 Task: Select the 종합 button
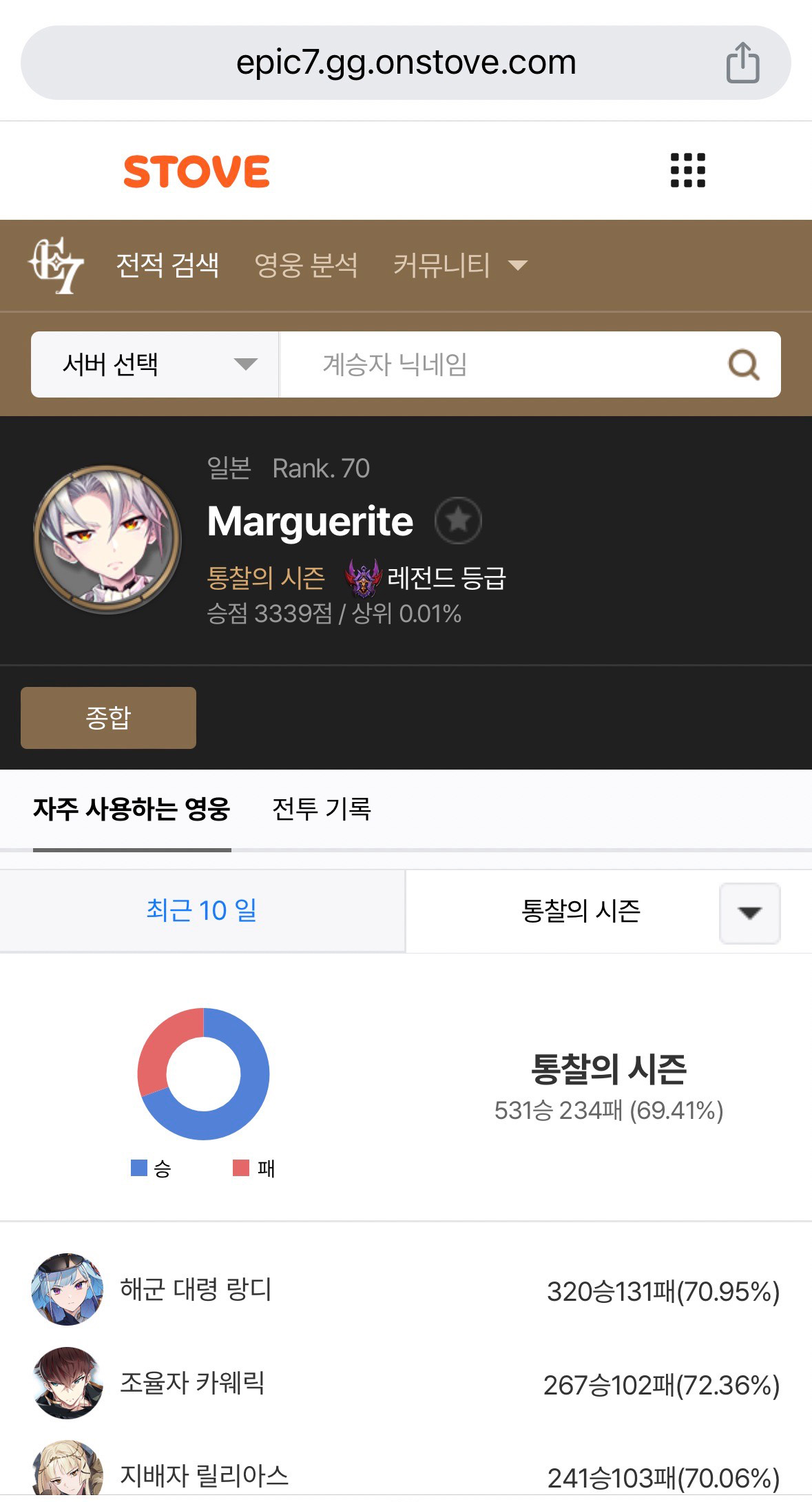108,718
